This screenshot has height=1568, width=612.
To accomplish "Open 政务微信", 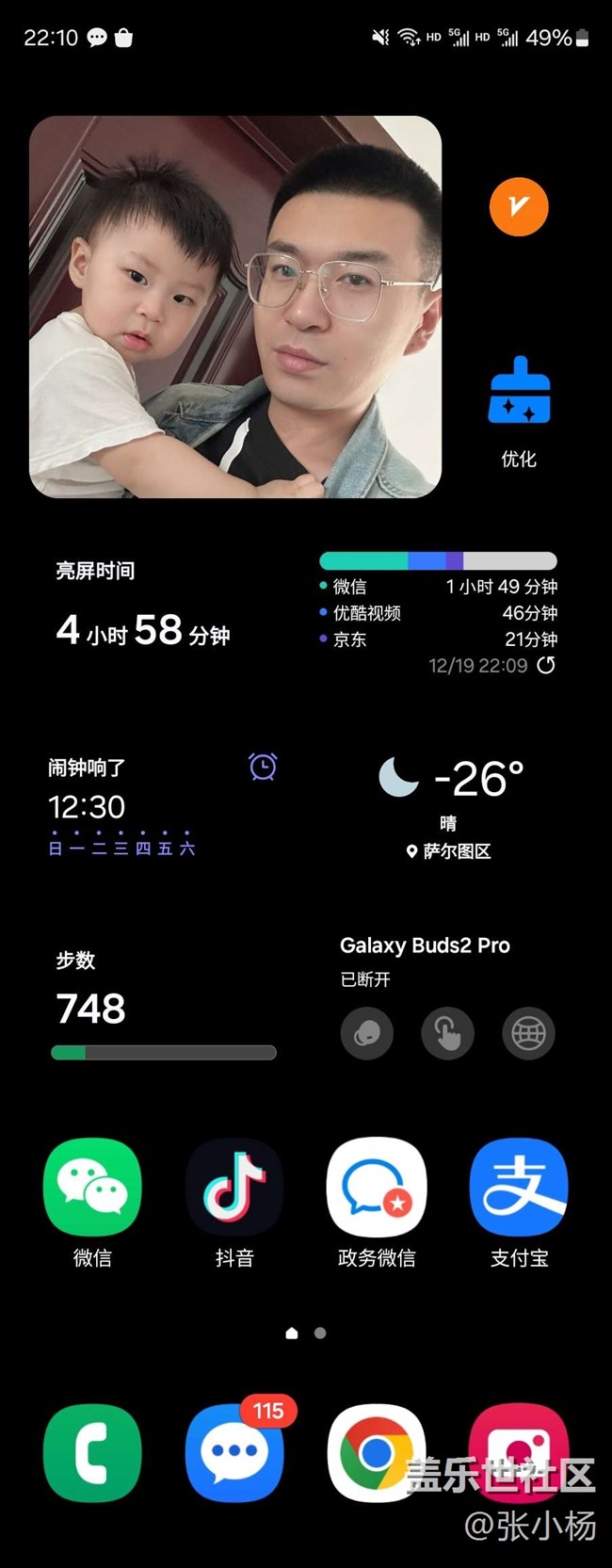I will tap(377, 1188).
